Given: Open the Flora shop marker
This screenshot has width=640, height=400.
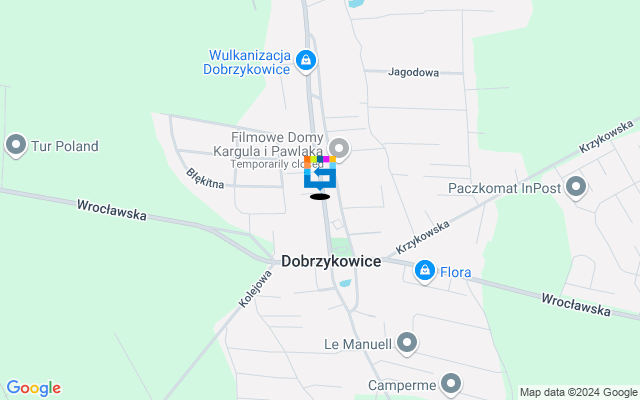Looking at the screenshot, I should pos(425,271).
